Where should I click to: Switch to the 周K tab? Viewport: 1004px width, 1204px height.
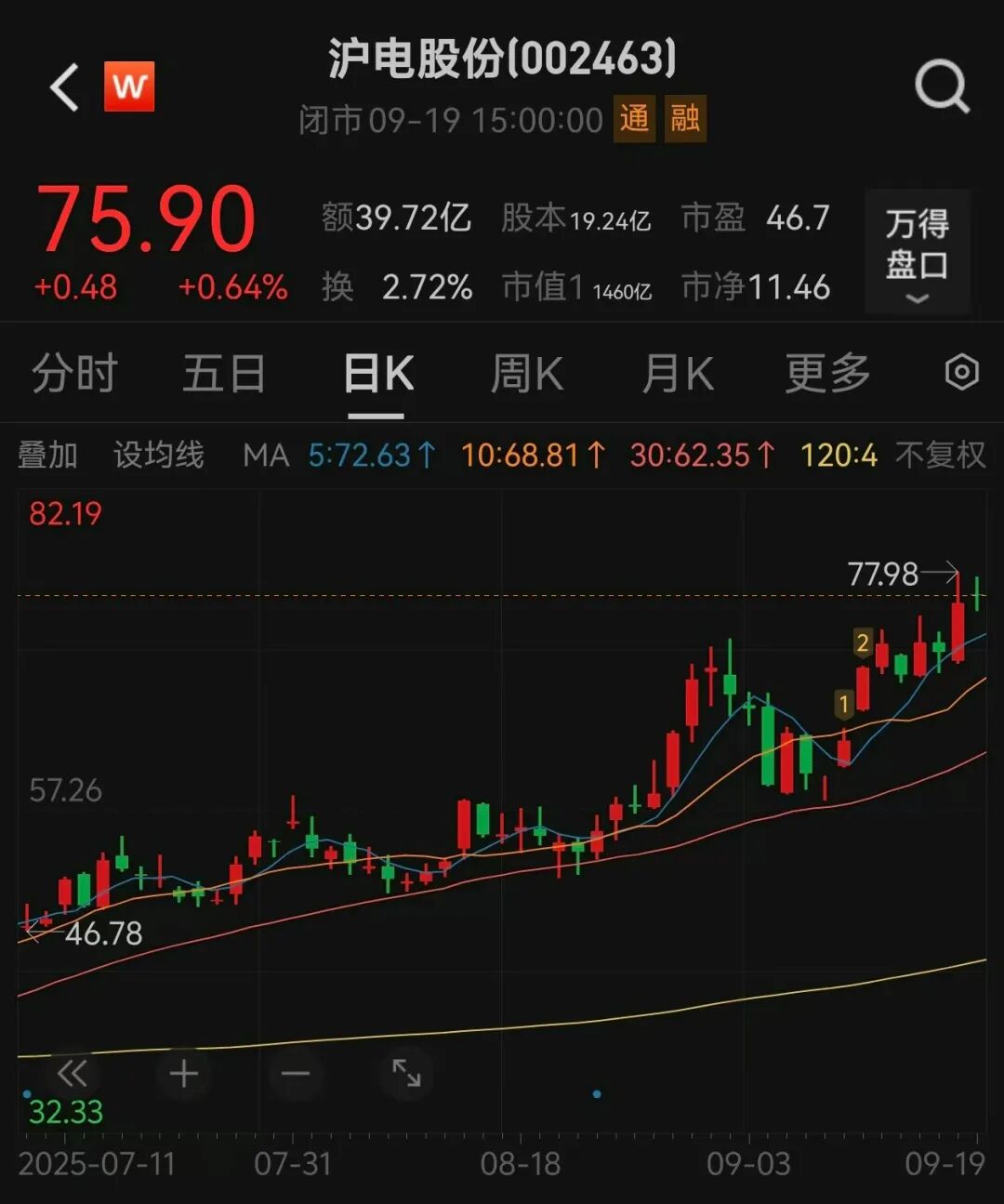(x=526, y=374)
